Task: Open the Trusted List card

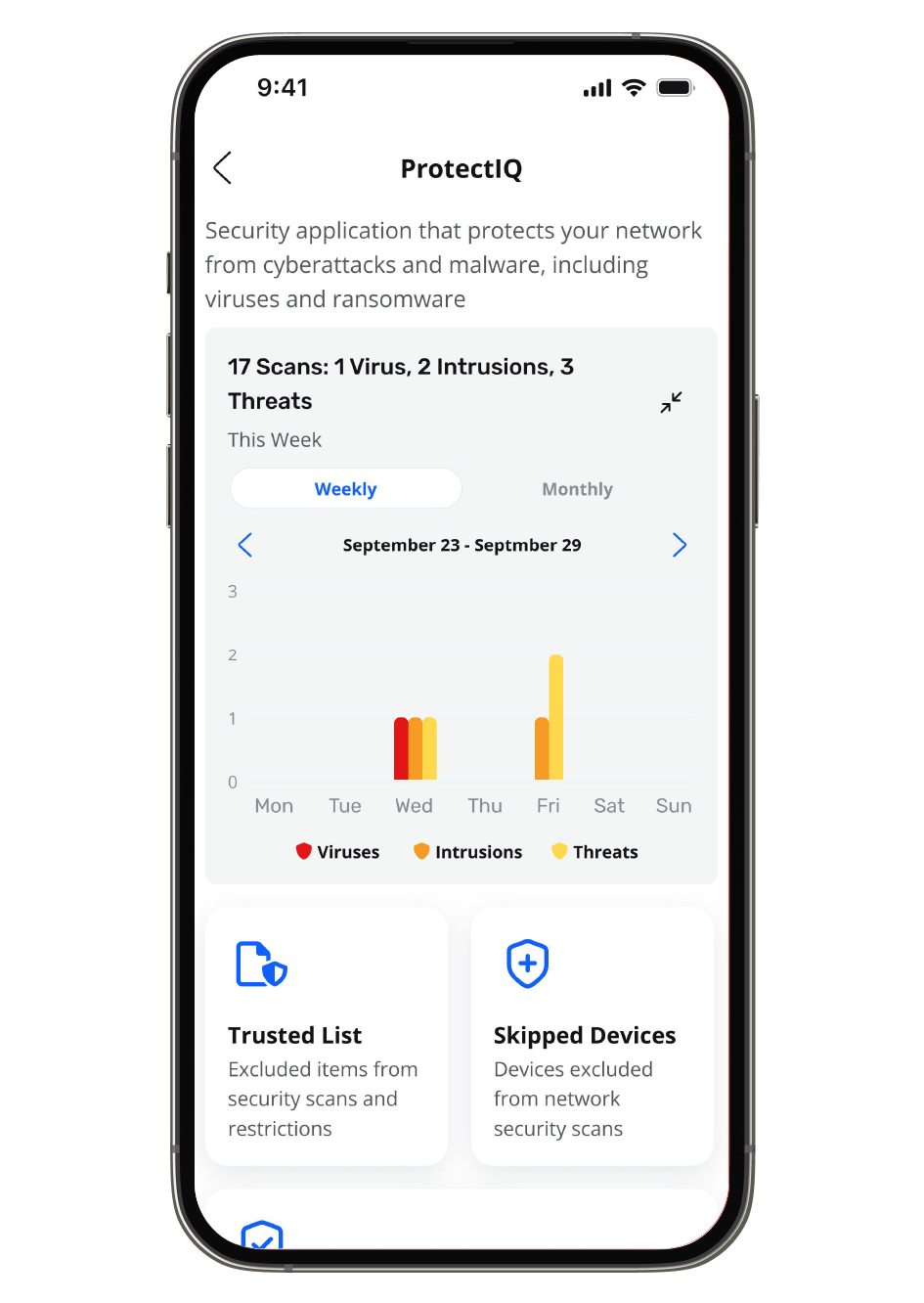Action: 327,1036
